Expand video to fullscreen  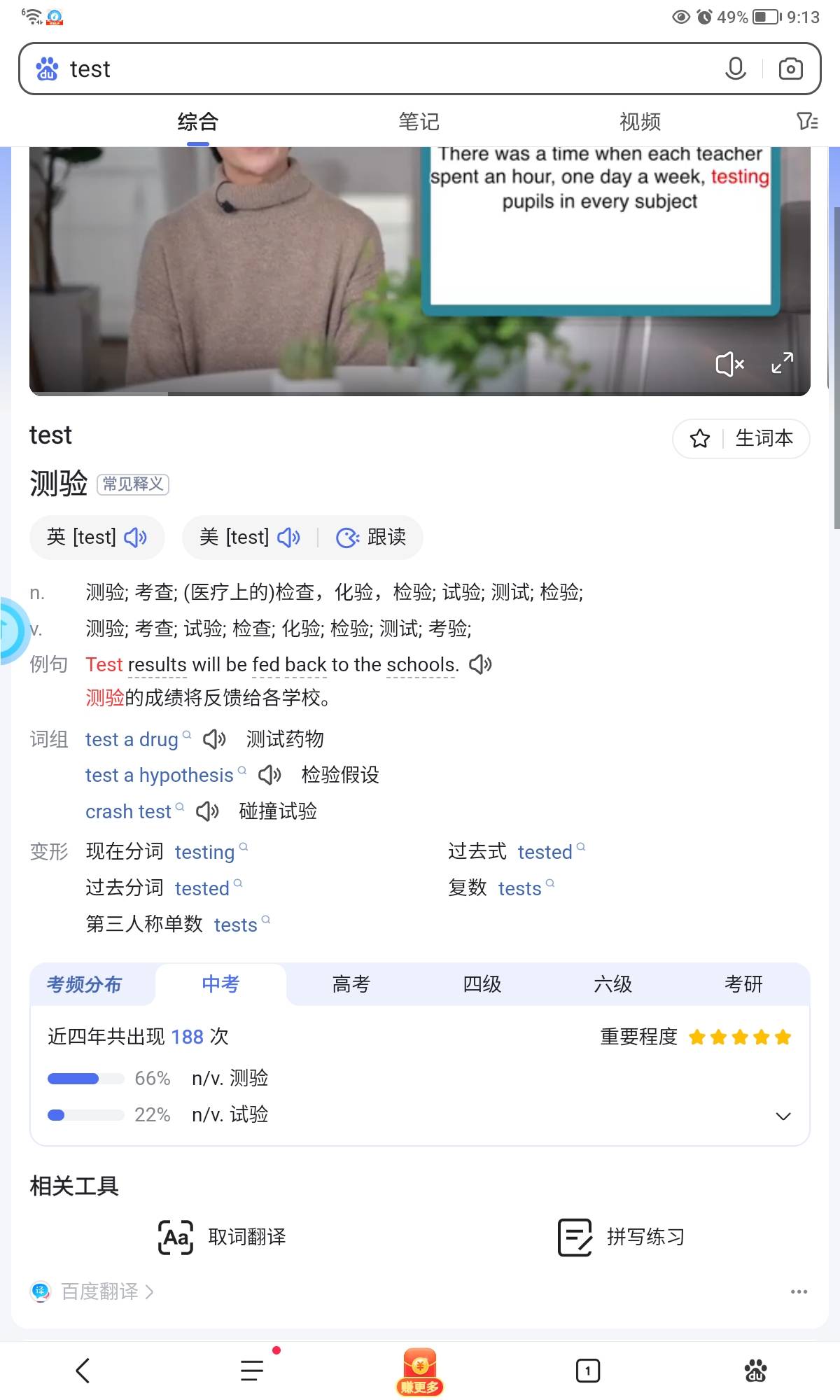click(782, 363)
